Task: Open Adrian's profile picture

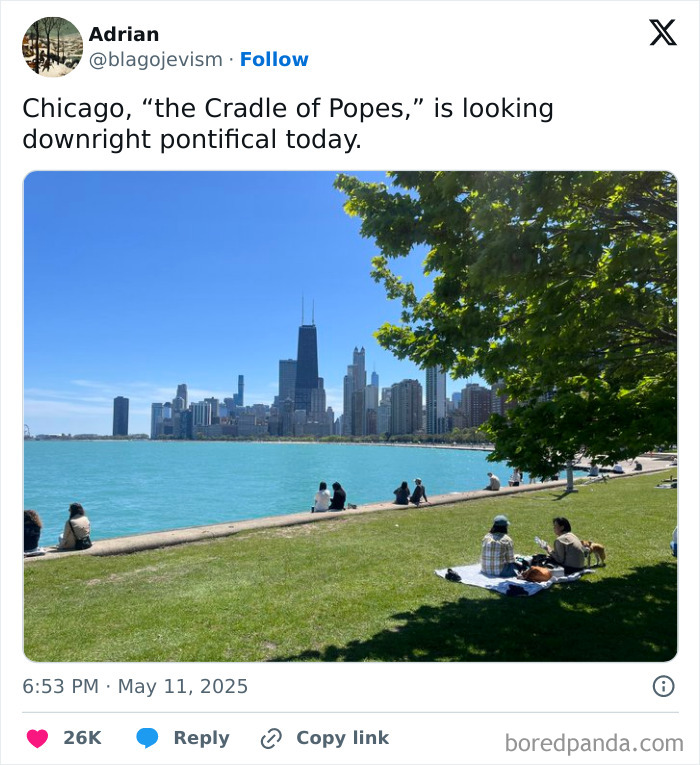Action: pos(52,47)
